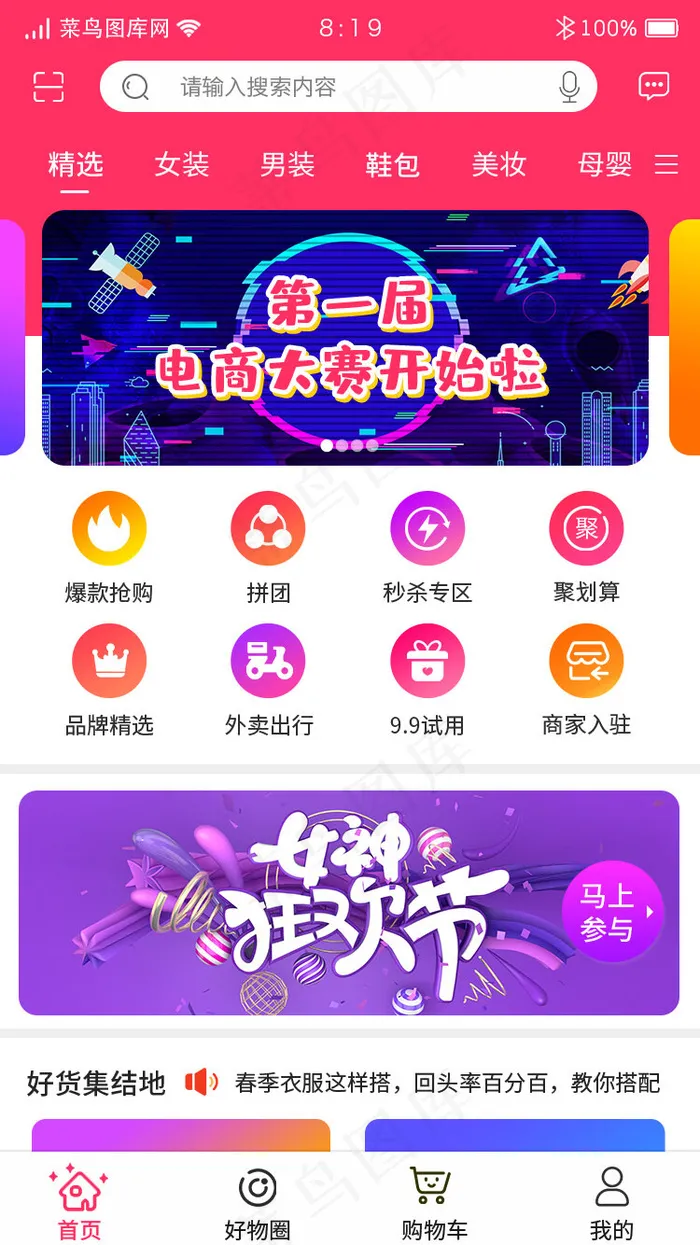Select the 鞋包 category tab
The image size is (700, 1245).
(x=392, y=165)
